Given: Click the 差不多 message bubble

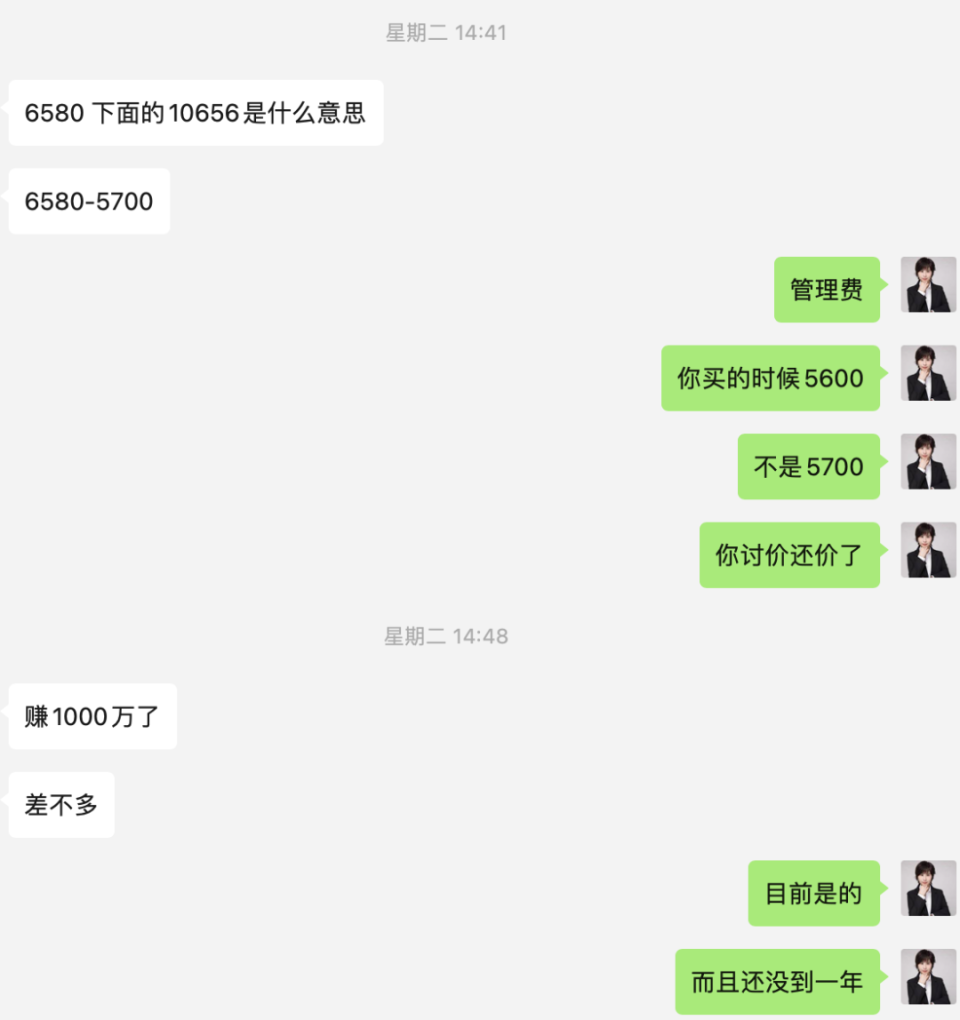Looking at the screenshot, I should pyautogui.click(x=61, y=805).
